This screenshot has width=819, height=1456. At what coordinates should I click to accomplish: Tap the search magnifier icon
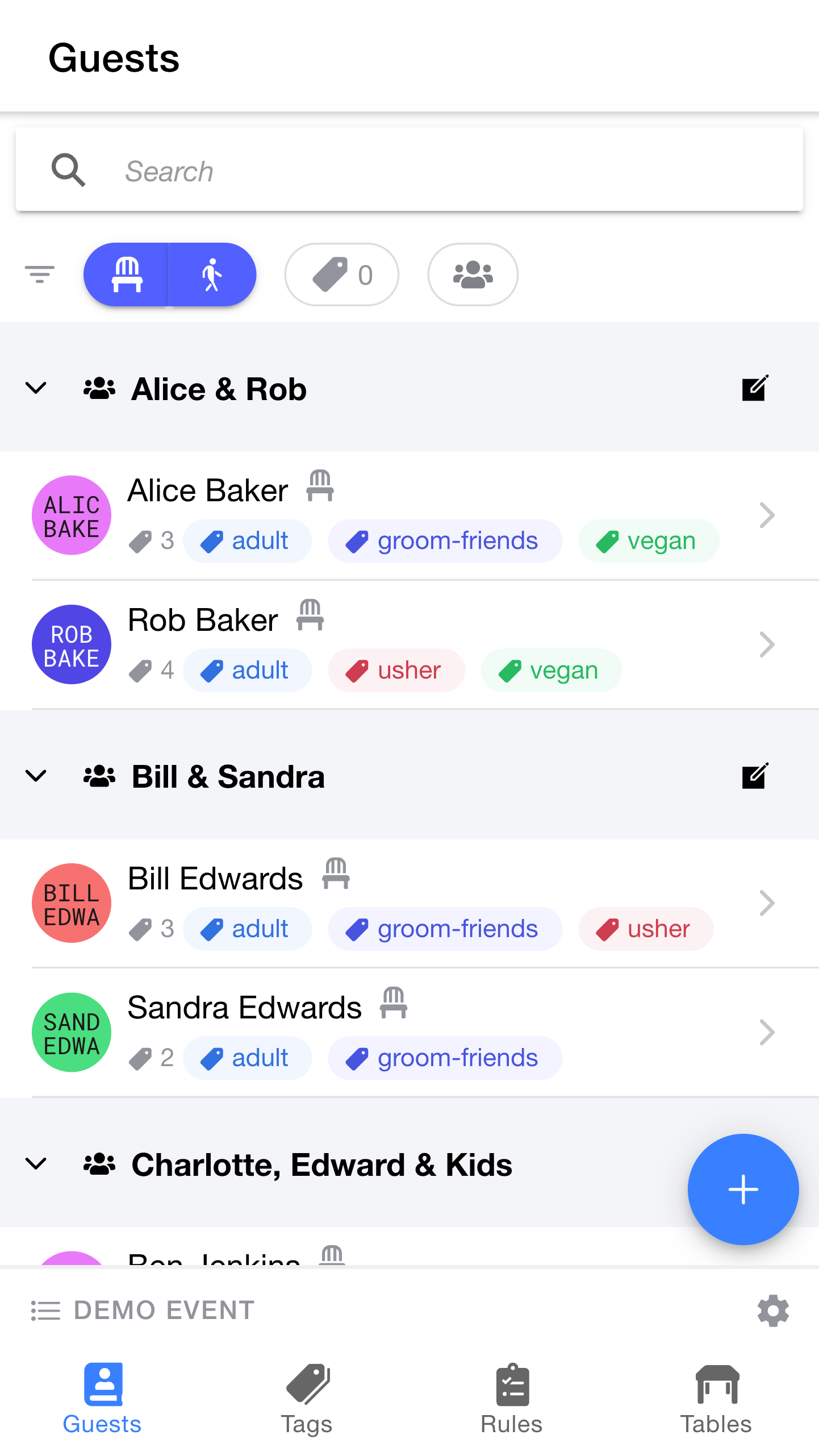[x=68, y=169]
